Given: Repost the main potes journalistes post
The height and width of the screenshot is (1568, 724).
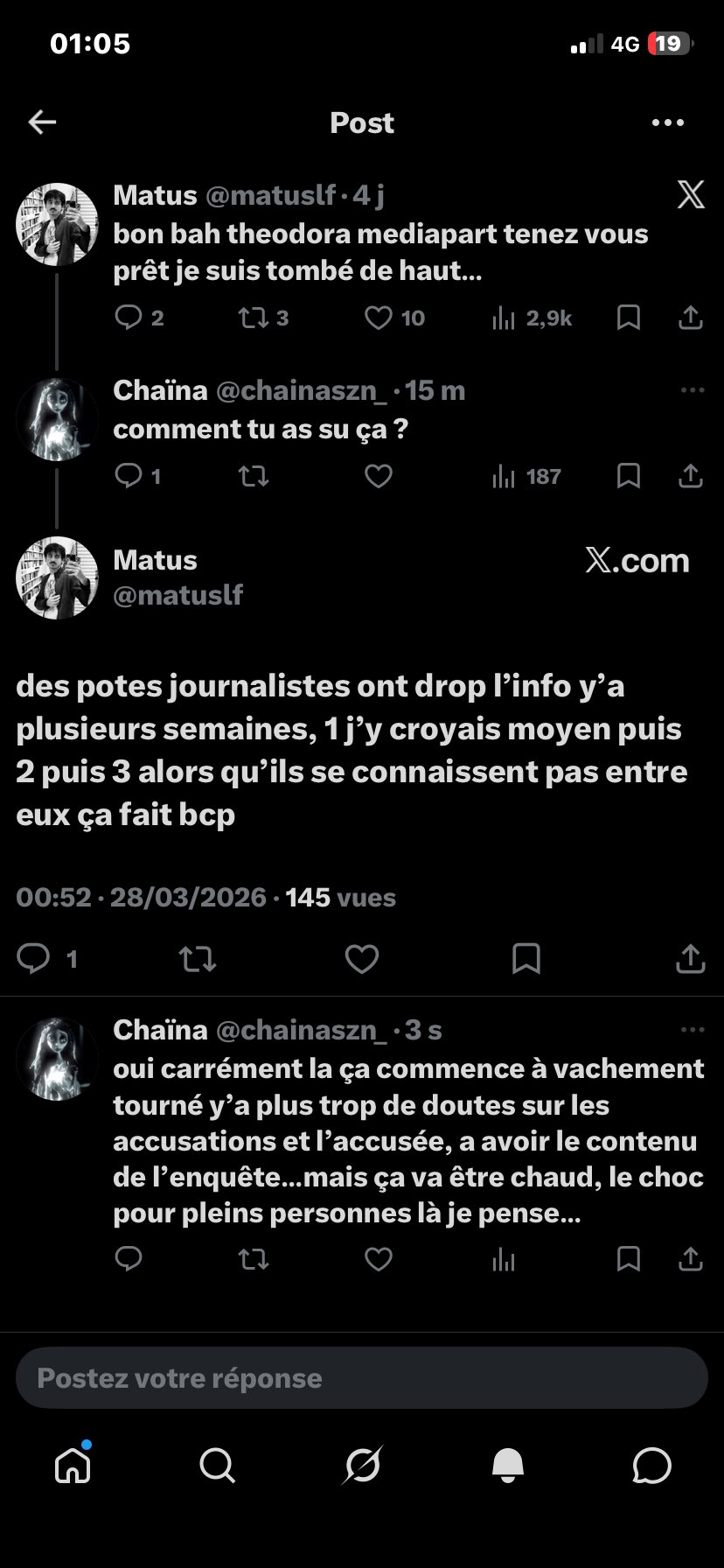Looking at the screenshot, I should pos(198,959).
